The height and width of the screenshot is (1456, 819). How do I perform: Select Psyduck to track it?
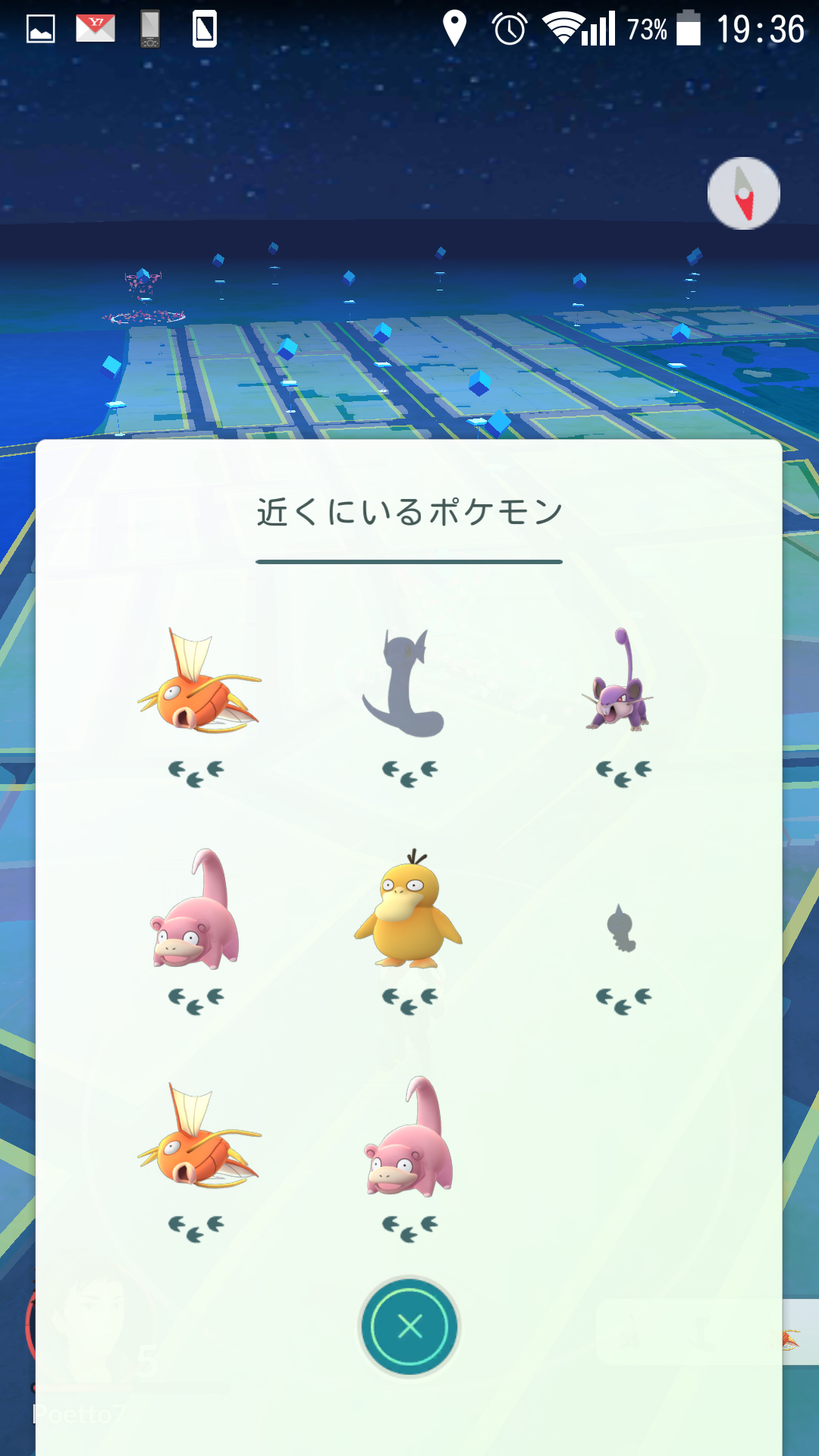tap(409, 910)
